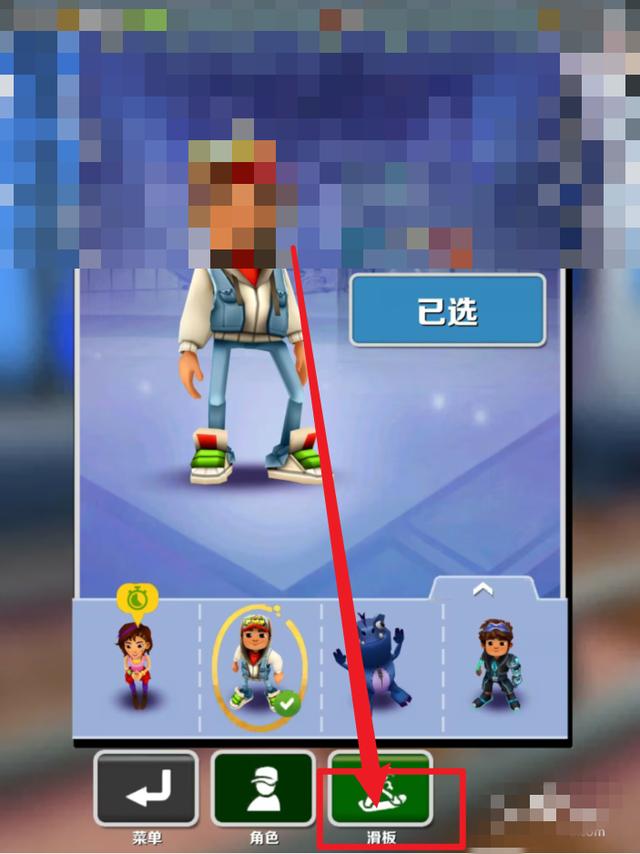Expand the character list with the up arrow
The image size is (640, 854).
tap(483, 590)
